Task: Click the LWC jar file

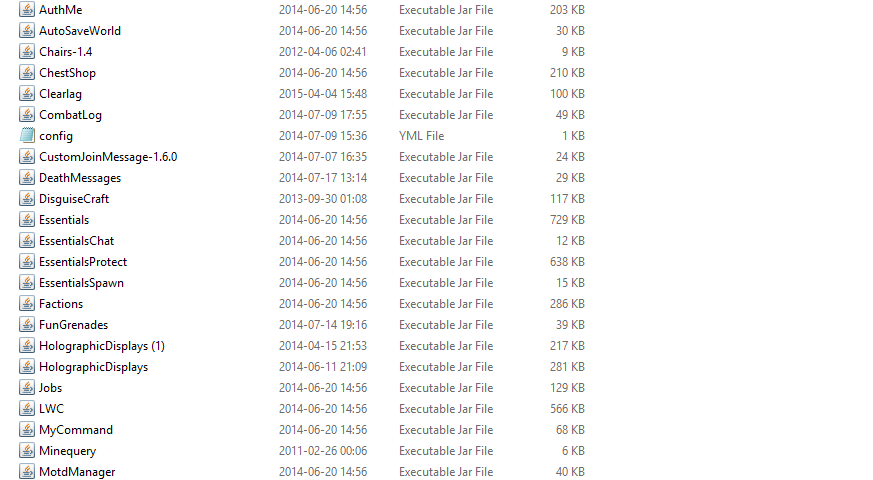Action: 51,408
